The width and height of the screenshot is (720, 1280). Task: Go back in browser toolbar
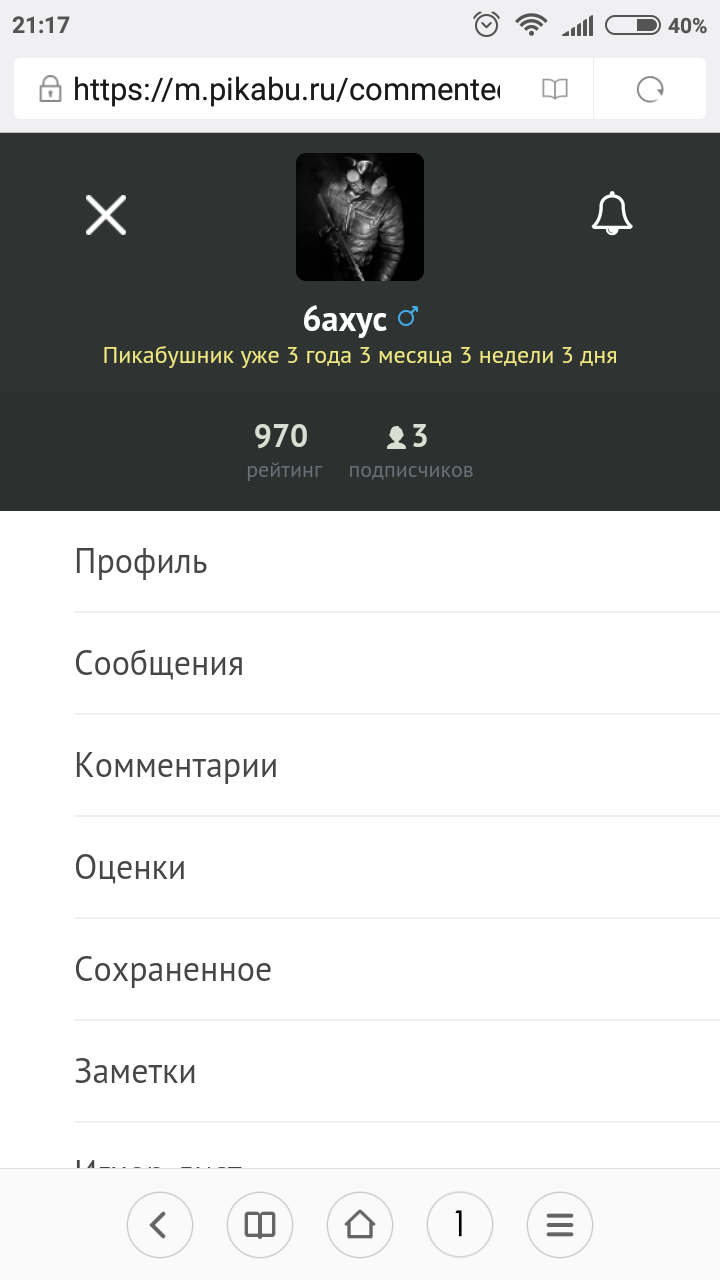point(159,1224)
